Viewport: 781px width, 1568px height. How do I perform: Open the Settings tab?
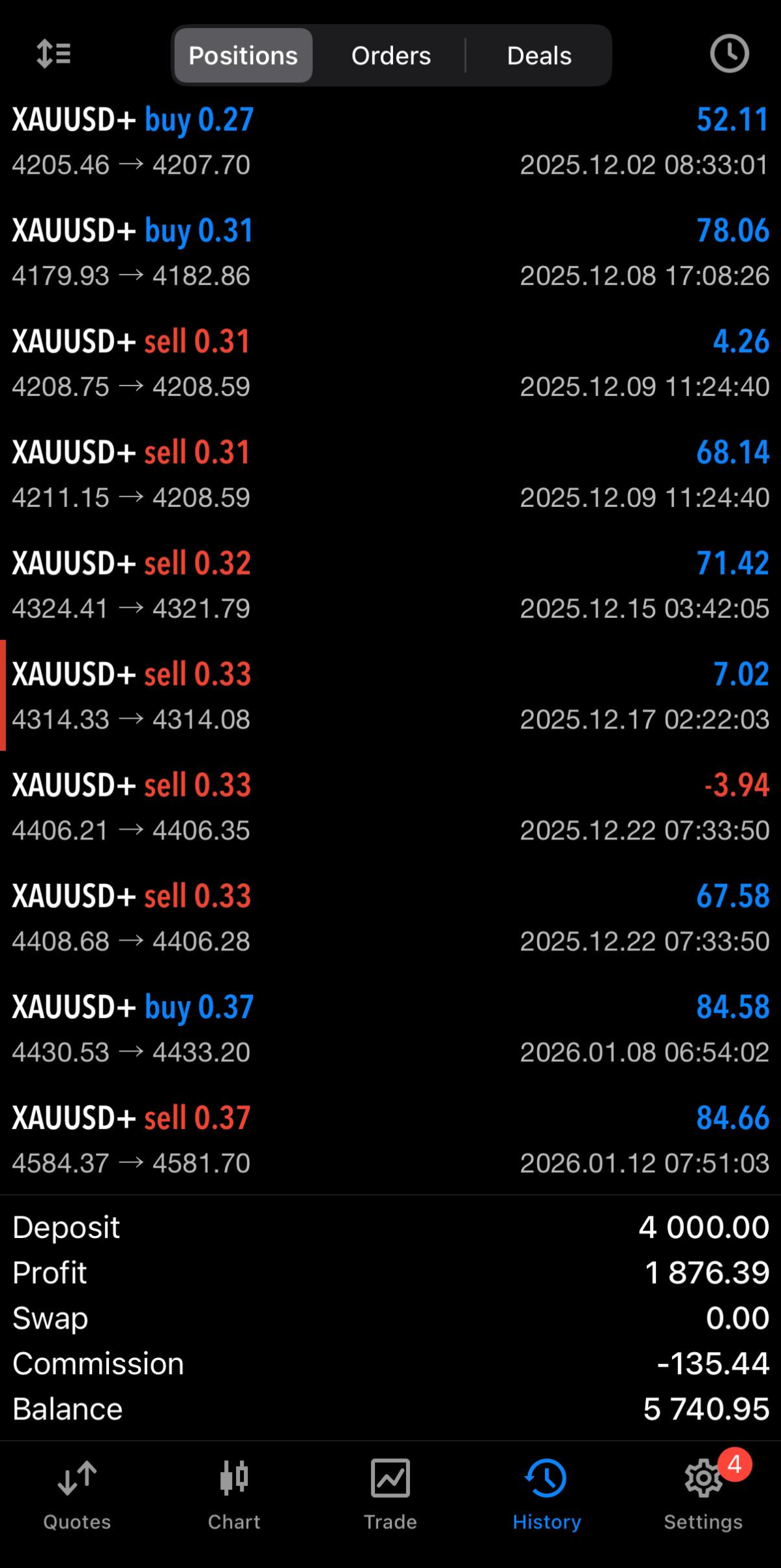point(703,1495)
